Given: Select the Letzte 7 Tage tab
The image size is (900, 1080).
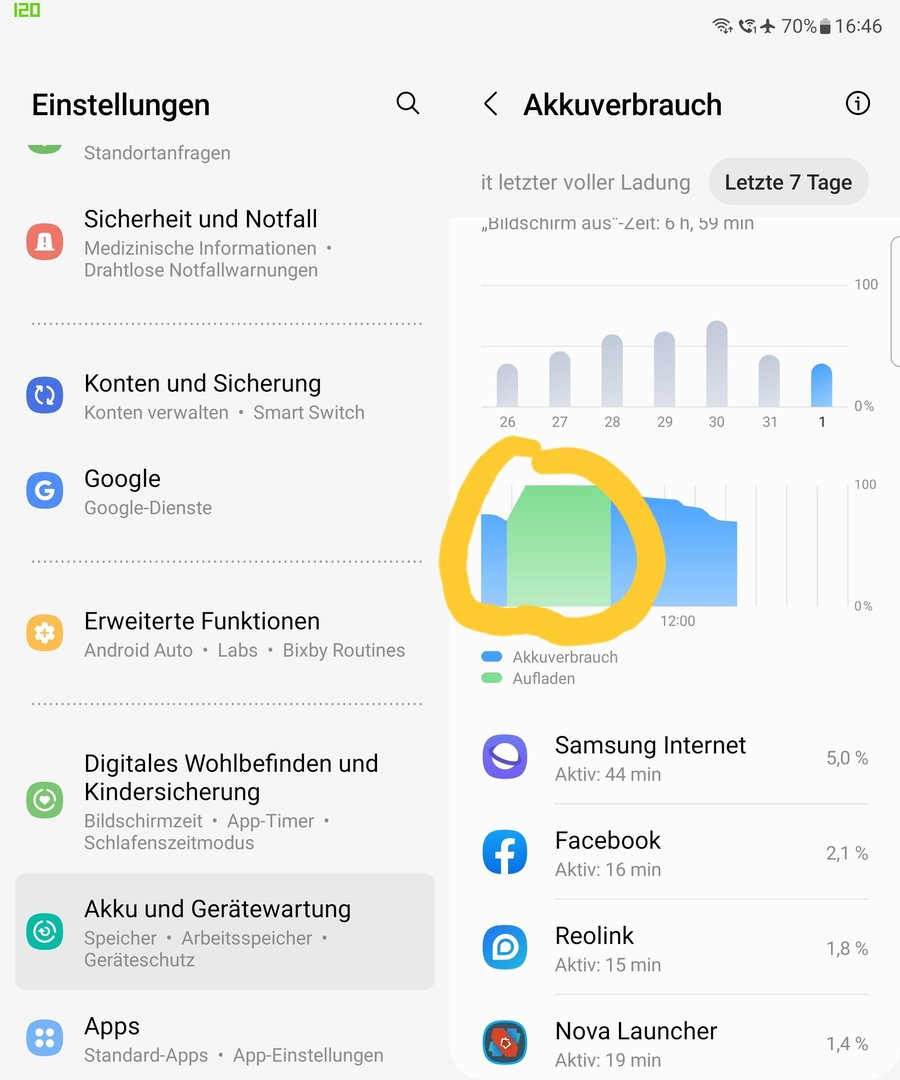Looking at the screenshot, I should coord(788,183).
